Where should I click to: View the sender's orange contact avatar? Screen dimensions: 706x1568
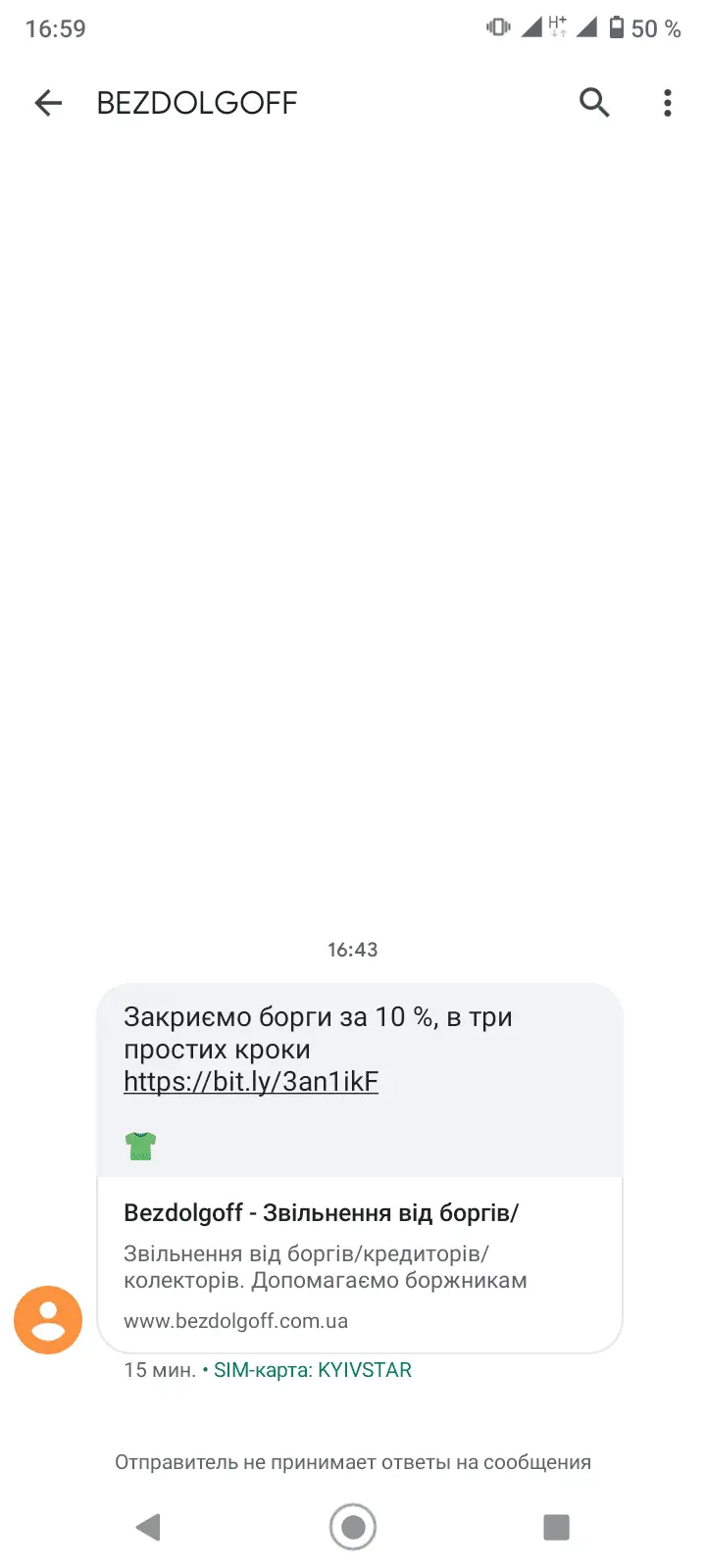48,1320
